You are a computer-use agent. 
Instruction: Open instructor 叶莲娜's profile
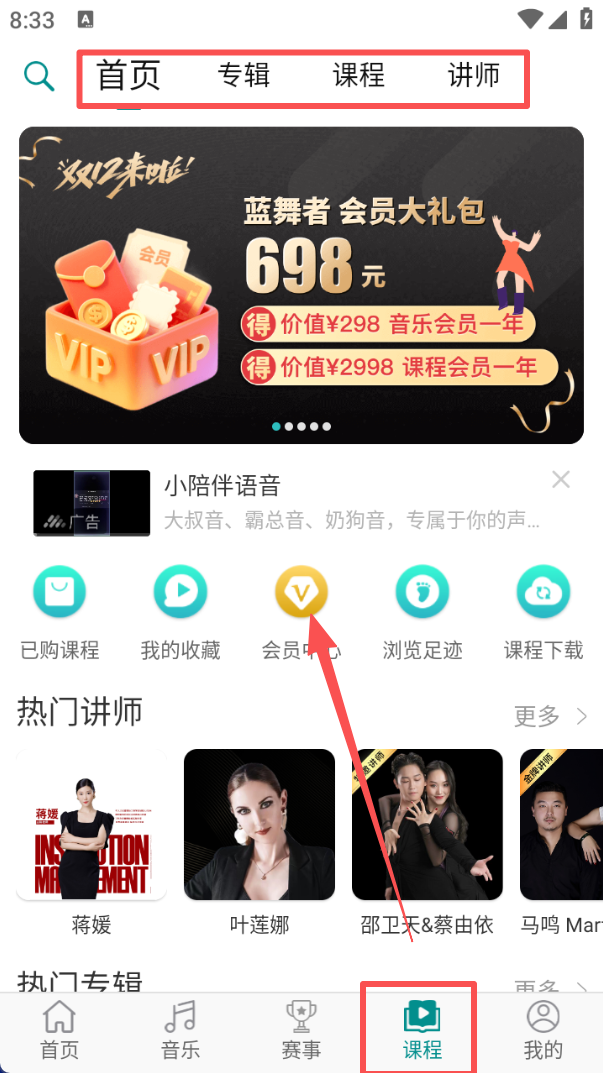click(259, 840)
